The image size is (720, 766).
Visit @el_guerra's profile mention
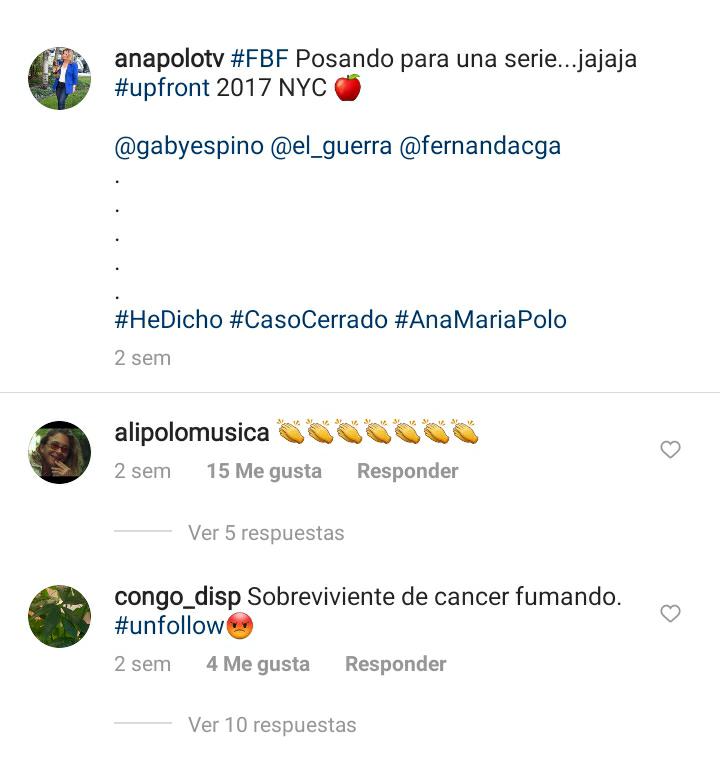click(331, 146)
